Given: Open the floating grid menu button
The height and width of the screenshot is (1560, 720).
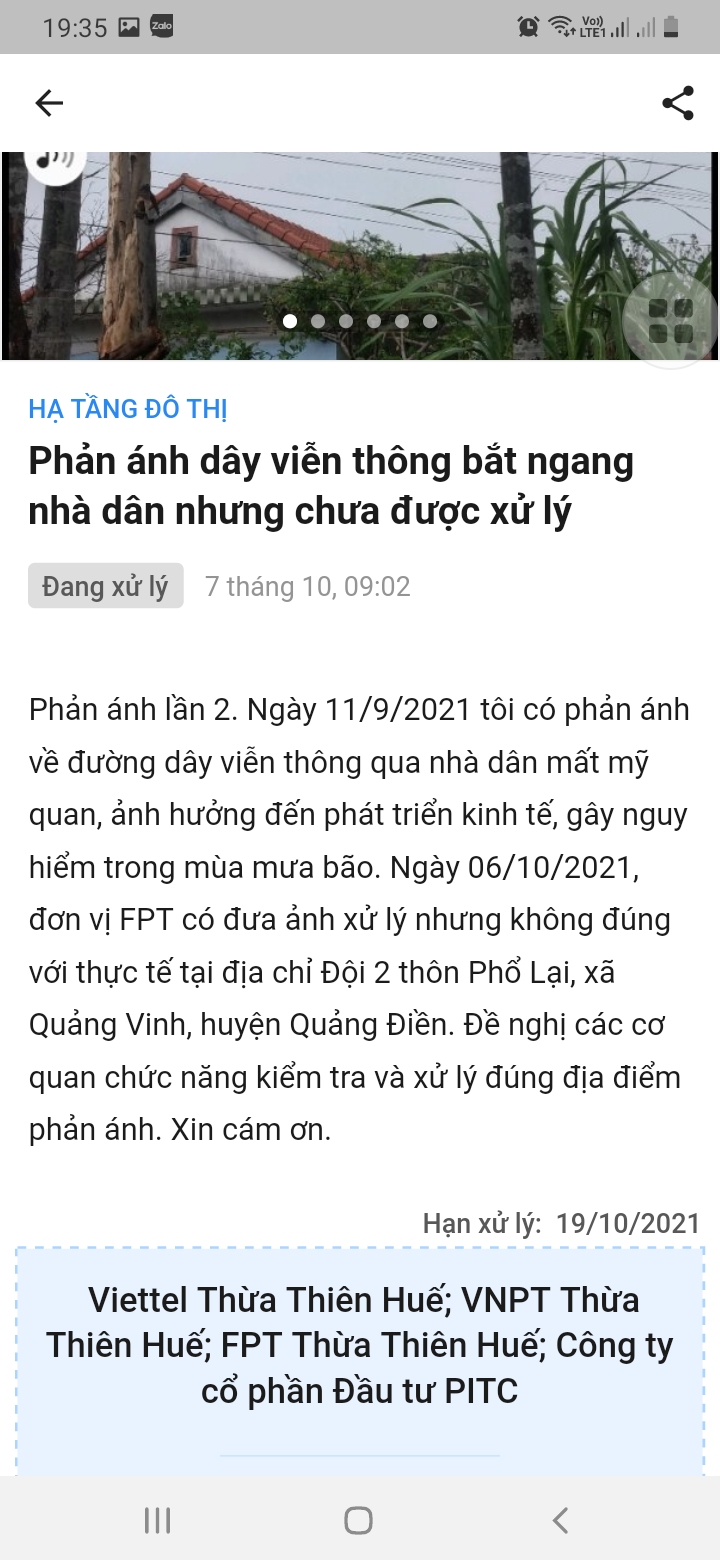Looking at the screenshot, I should [x=671, y=320].
